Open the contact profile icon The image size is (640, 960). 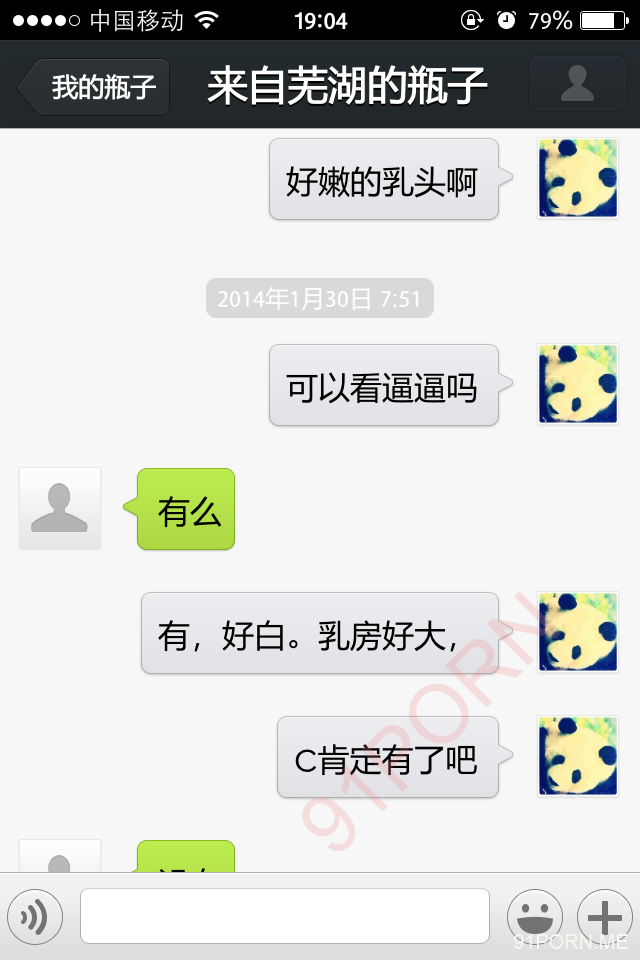click(577, 85)
